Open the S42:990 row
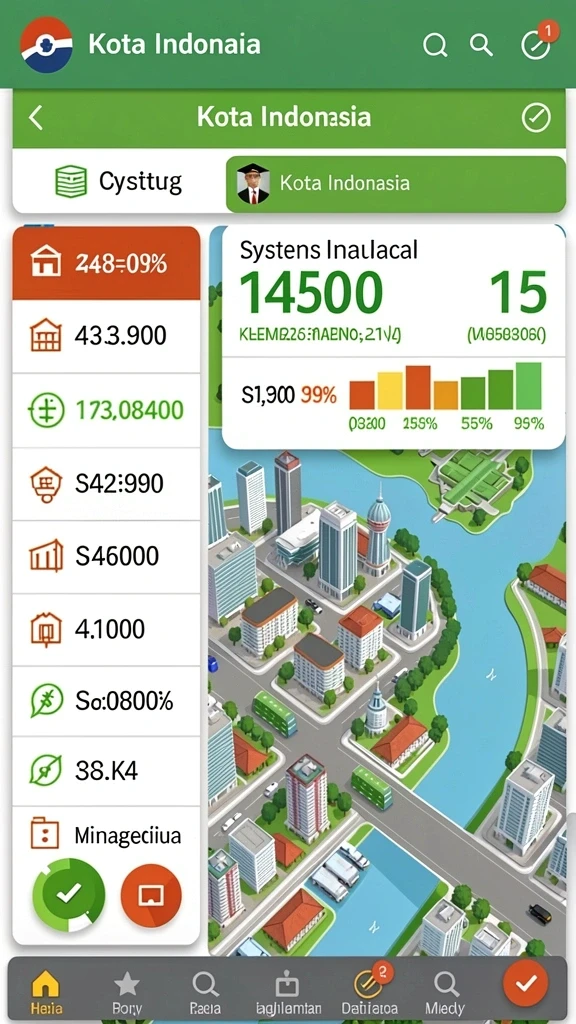 [x=106, y=484]
